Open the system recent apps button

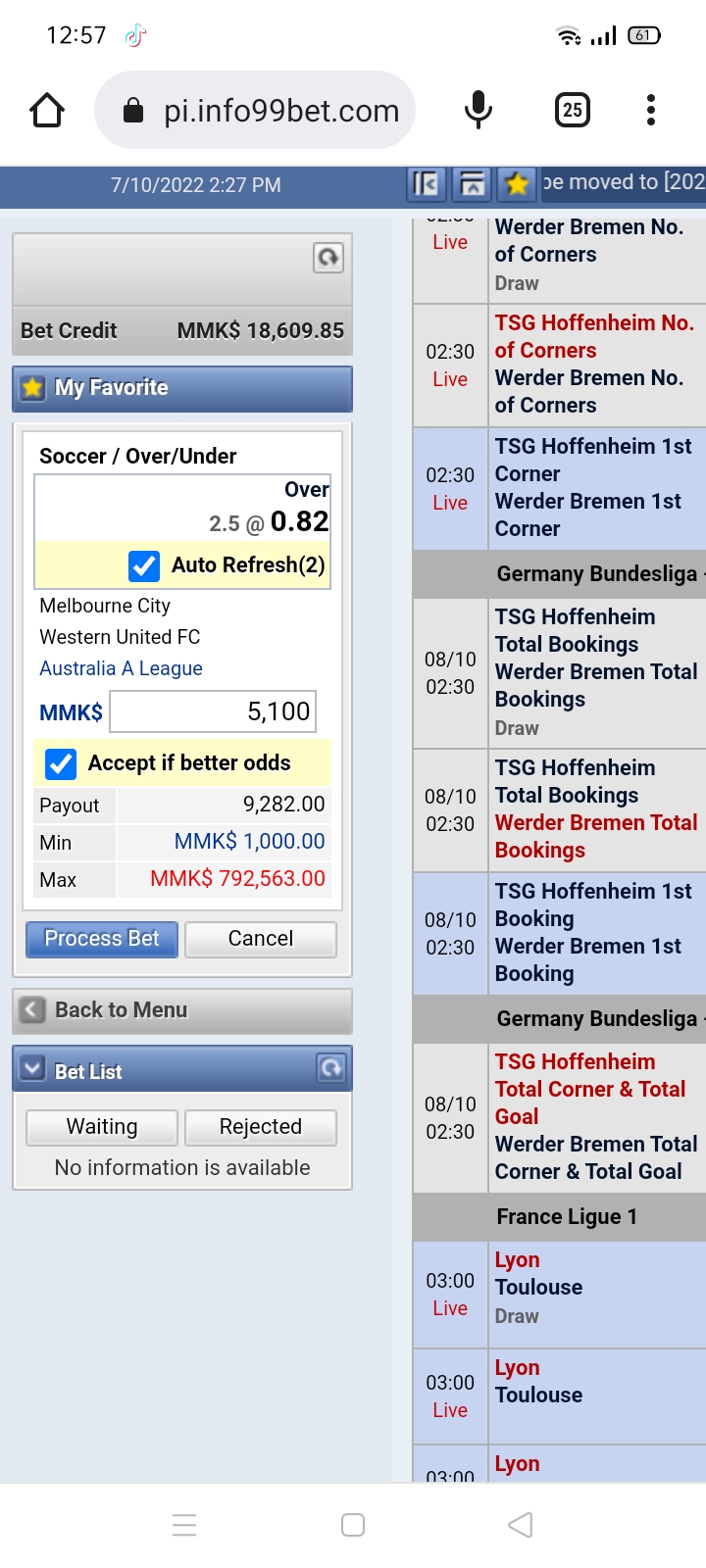pyautogui.click(x=184, y=1525)
